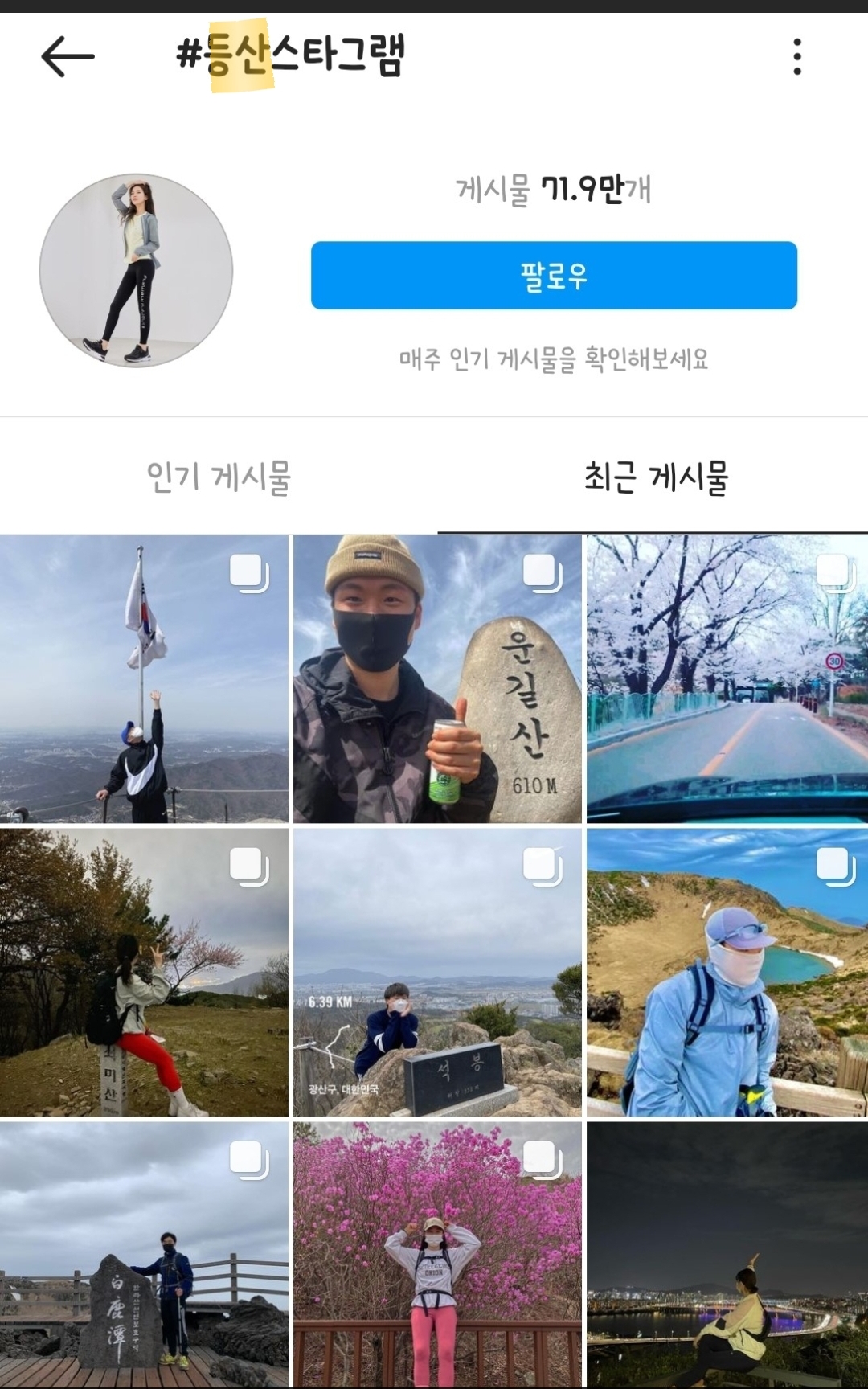Open the post of woman in red pants
Screen dimensions: 868x1389
click(x=144, y=972)
